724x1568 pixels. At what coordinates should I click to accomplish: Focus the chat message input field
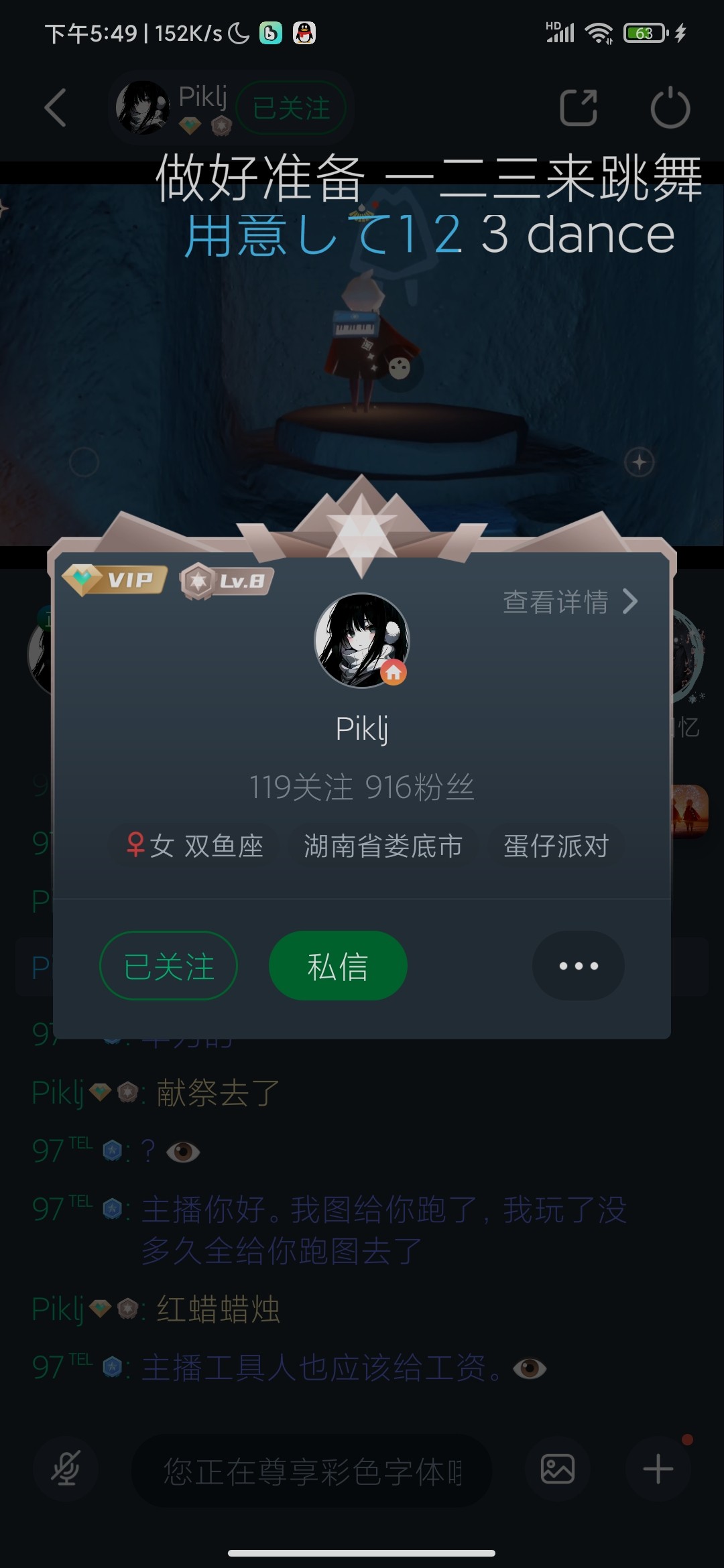click(x=312, y=1471)
